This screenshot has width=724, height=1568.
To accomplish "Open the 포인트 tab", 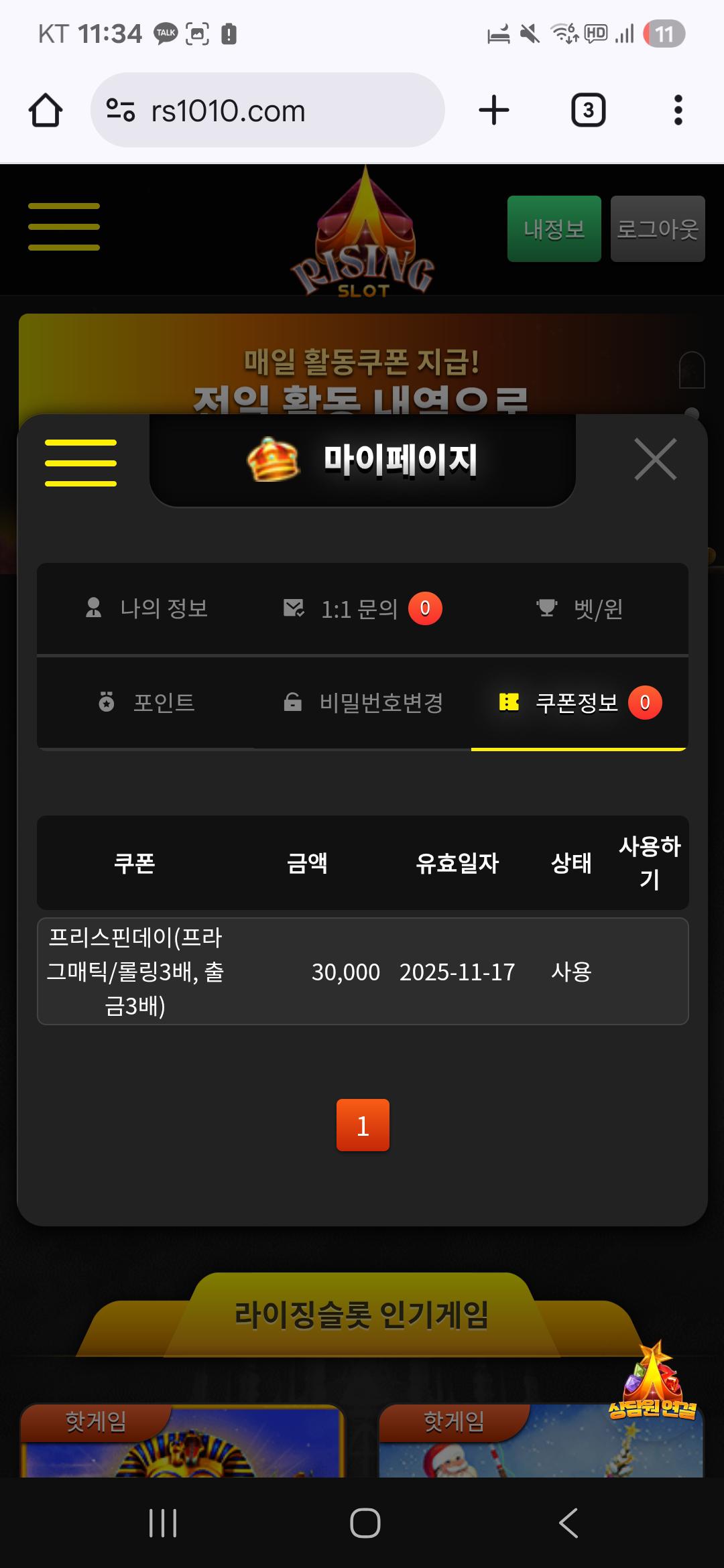I will tap(147, 702).
